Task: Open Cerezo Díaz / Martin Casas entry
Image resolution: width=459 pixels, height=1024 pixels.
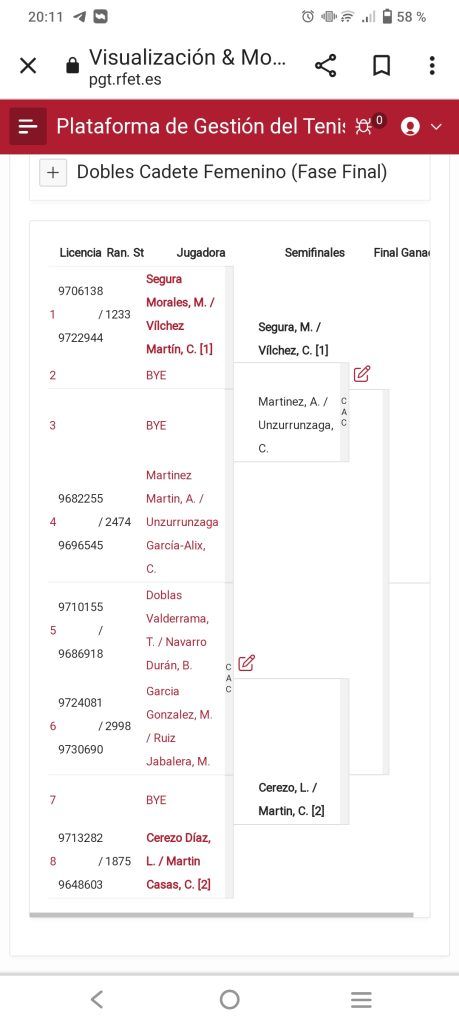Action: tap(178, 861)
